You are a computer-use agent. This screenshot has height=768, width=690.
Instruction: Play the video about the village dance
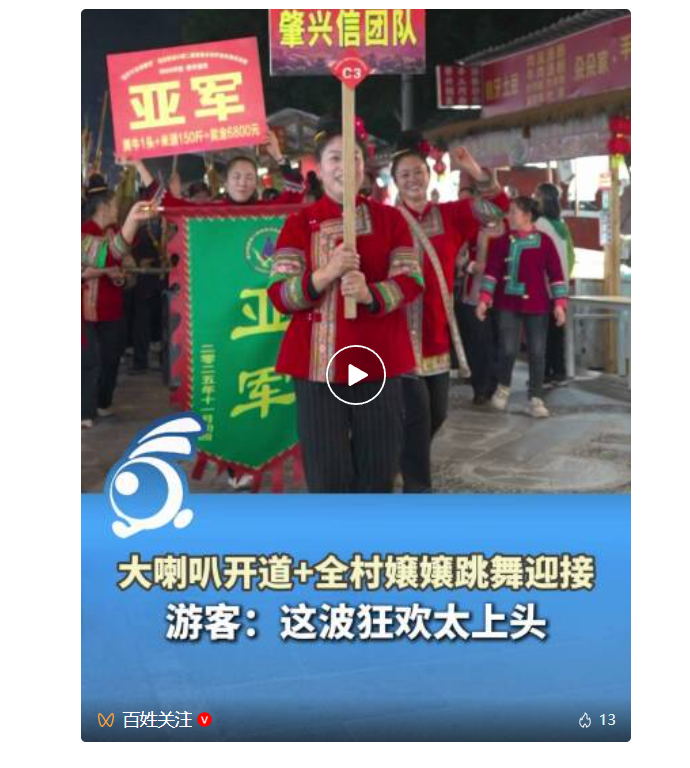point(355,375)
